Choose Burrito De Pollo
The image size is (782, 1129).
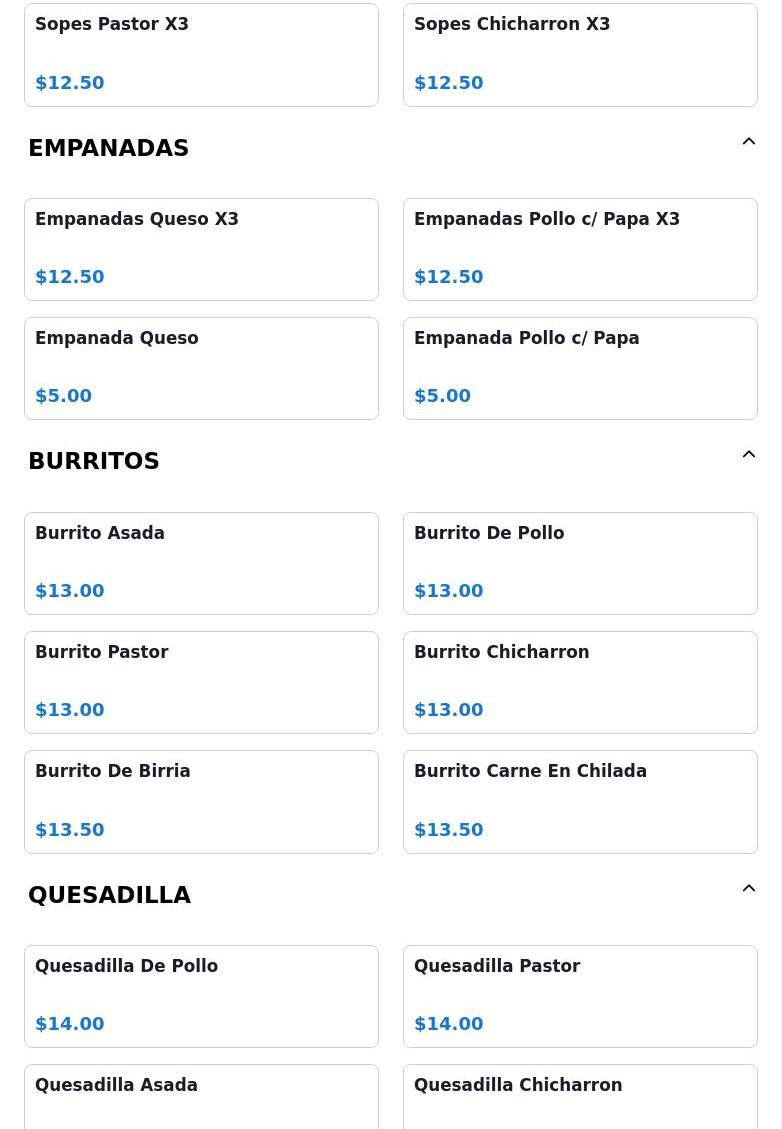pos(580,563)
